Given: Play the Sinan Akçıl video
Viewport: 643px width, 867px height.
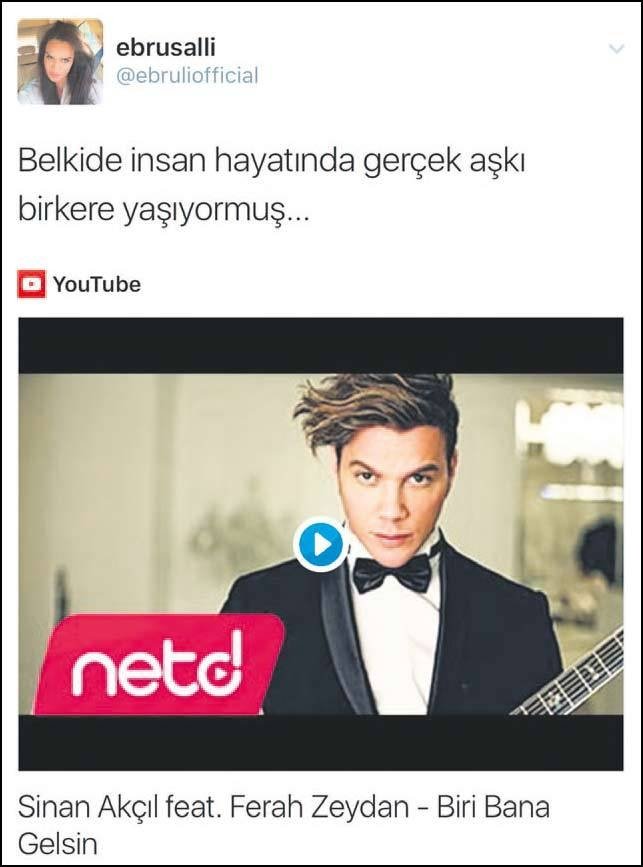Looking at the screenshot, I should click(319, 545).
